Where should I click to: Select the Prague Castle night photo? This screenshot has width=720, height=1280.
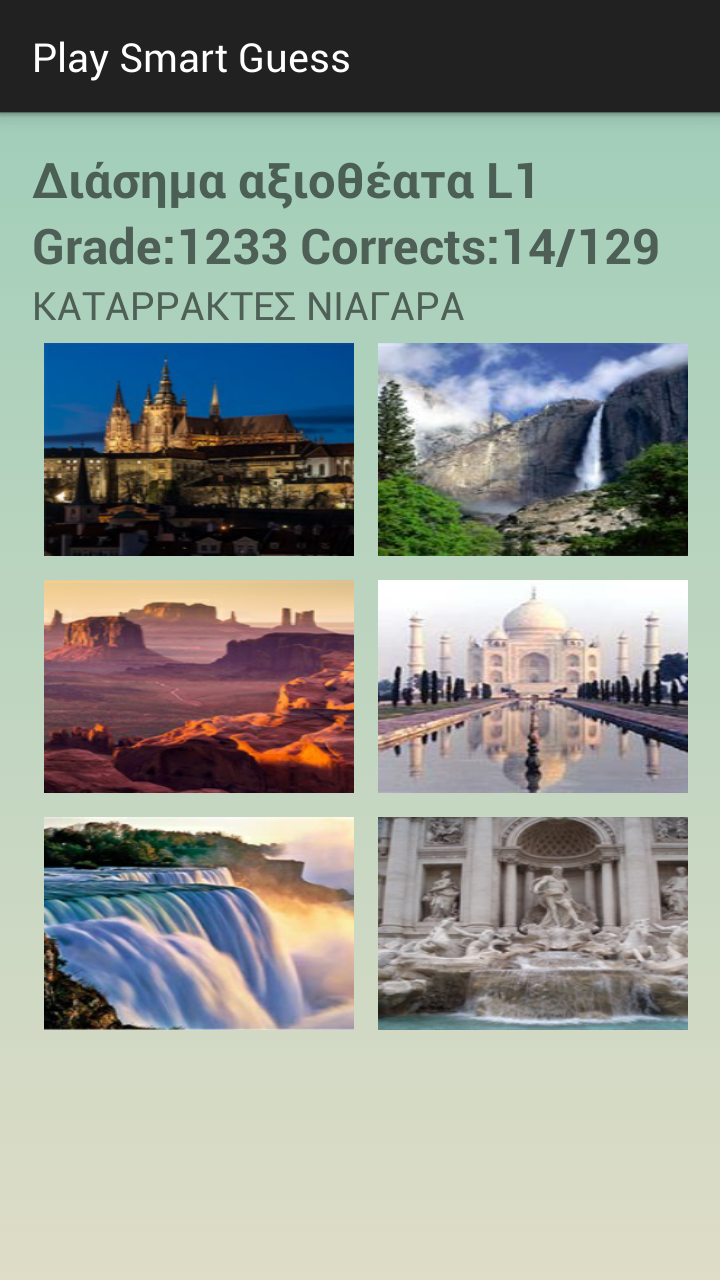click(198, 449)
